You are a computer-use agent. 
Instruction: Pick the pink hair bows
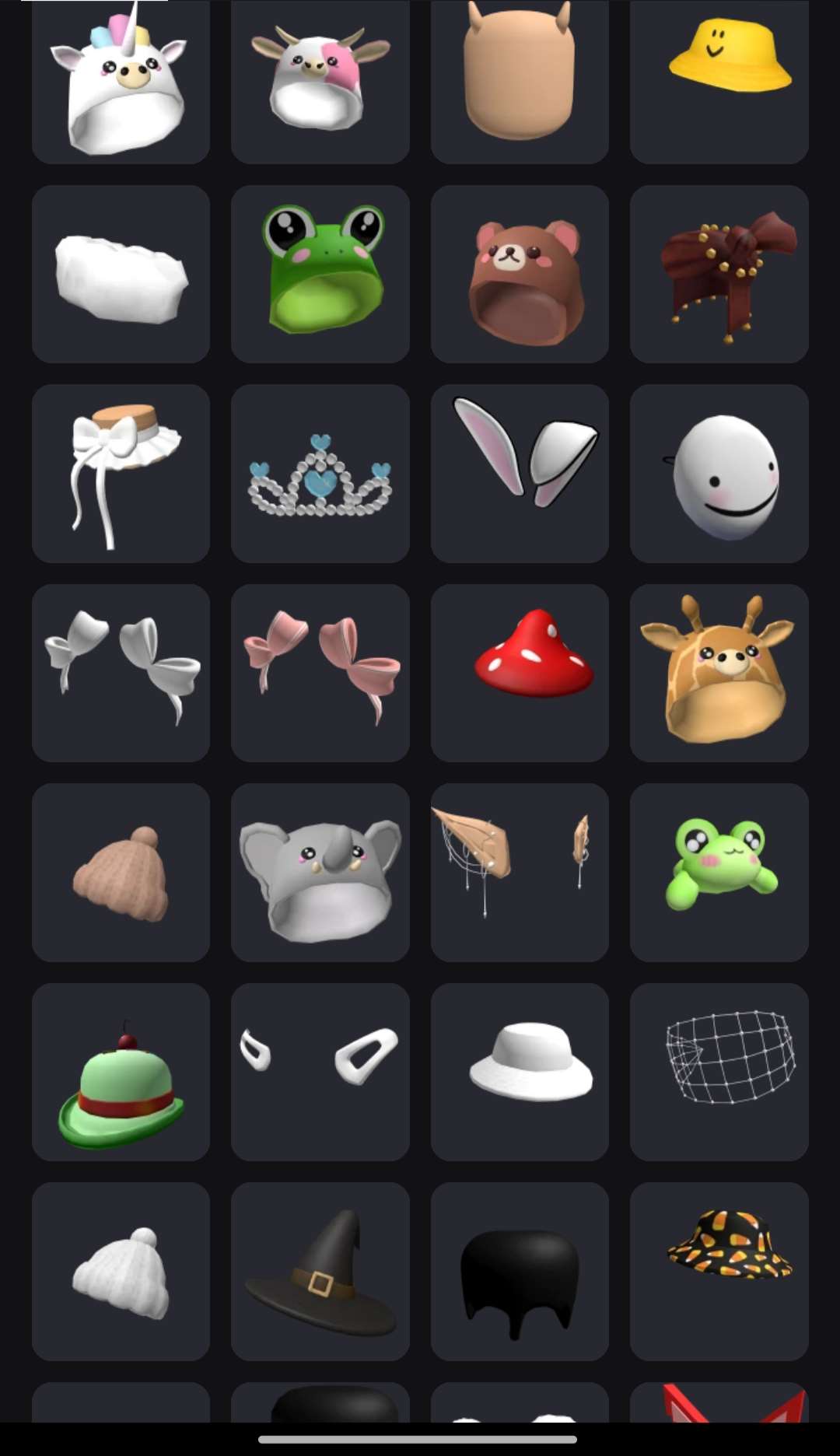tap(320, 673)
